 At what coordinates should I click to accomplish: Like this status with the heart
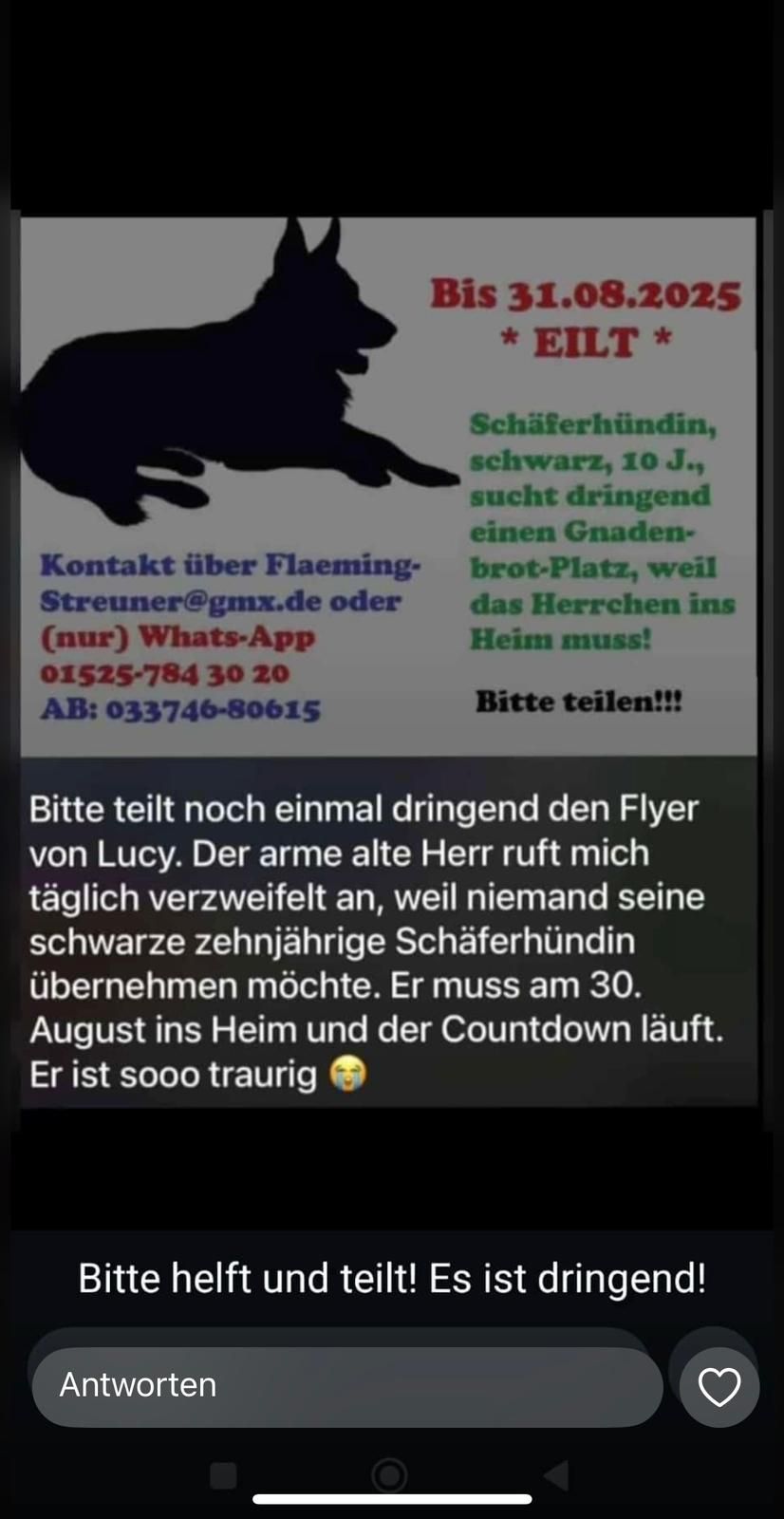click(x=719, y=1388)
